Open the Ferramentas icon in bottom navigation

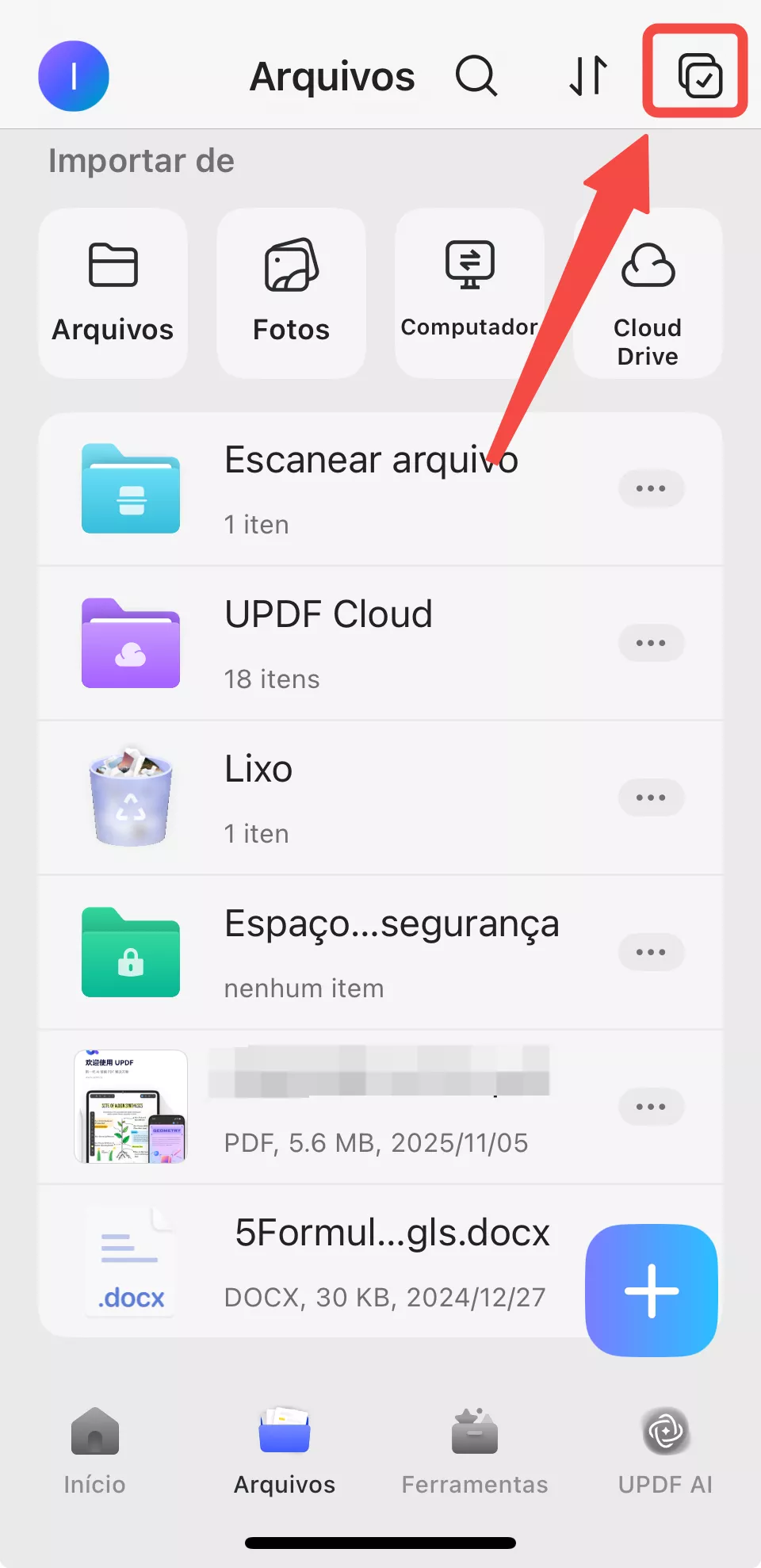click(474, 1451)
